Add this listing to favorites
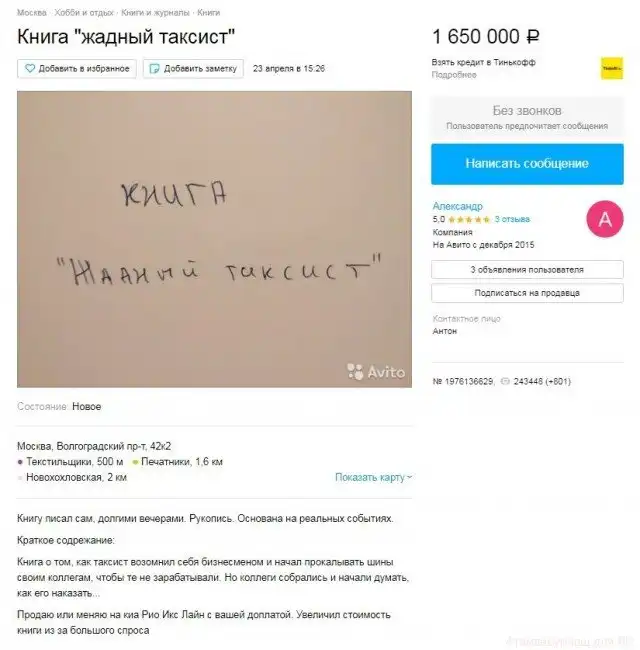This screenshot has height=650, width=640. 77,68
